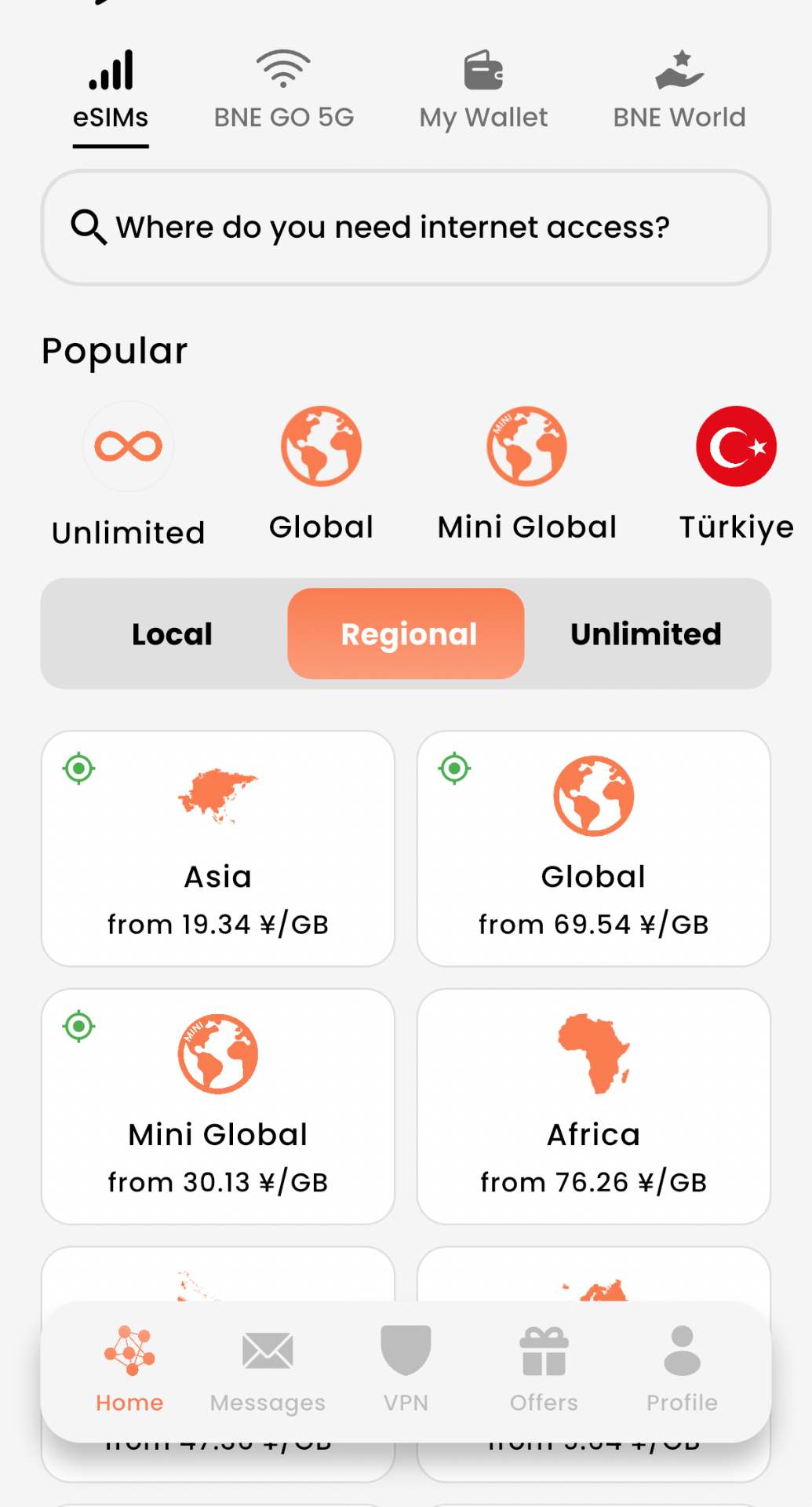Switch to the BNE GO 5G tab
This screenshot has width=812, height=1507.
point(283,90)
